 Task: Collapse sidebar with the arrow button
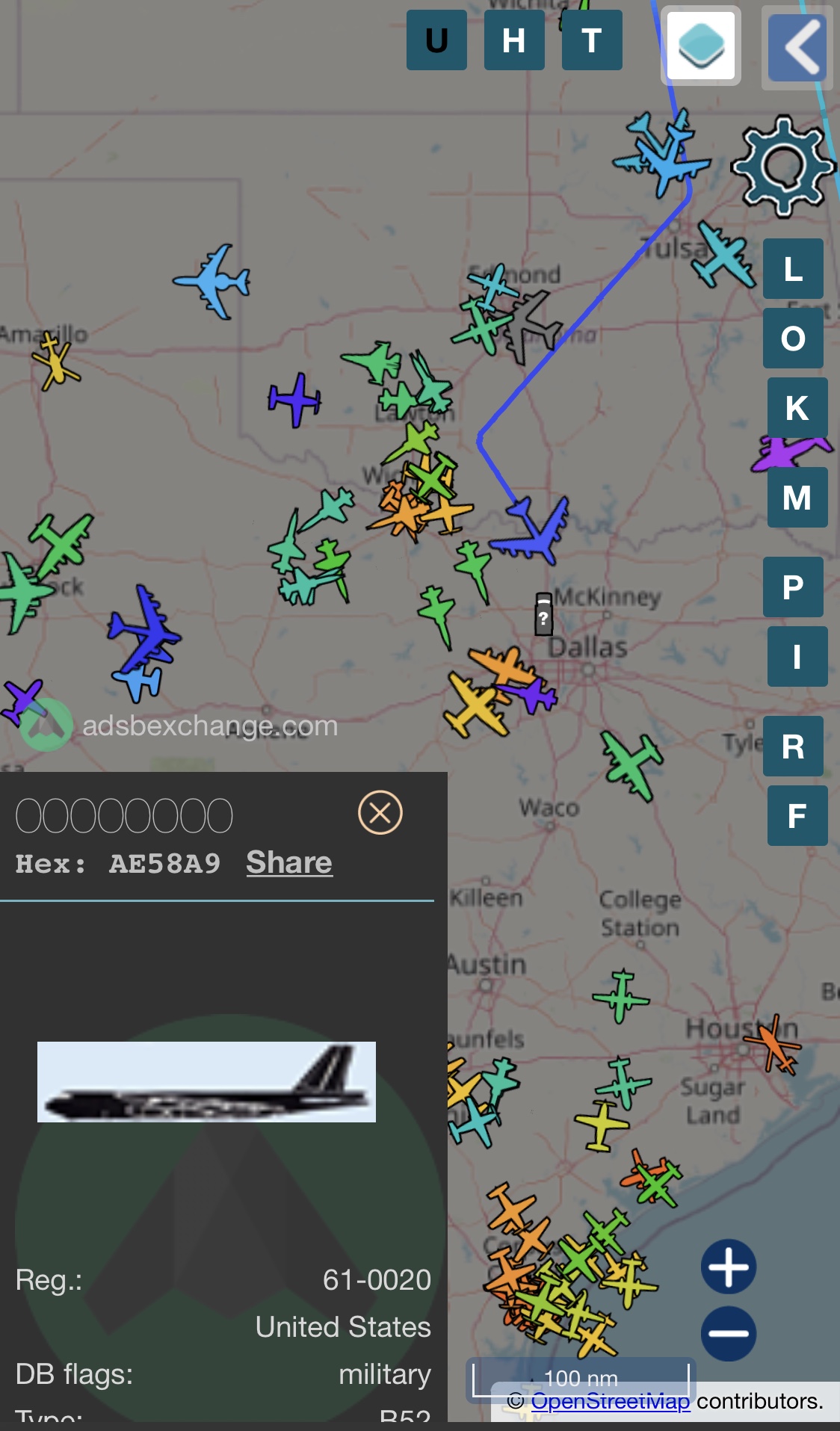click(x=798, y=48)
